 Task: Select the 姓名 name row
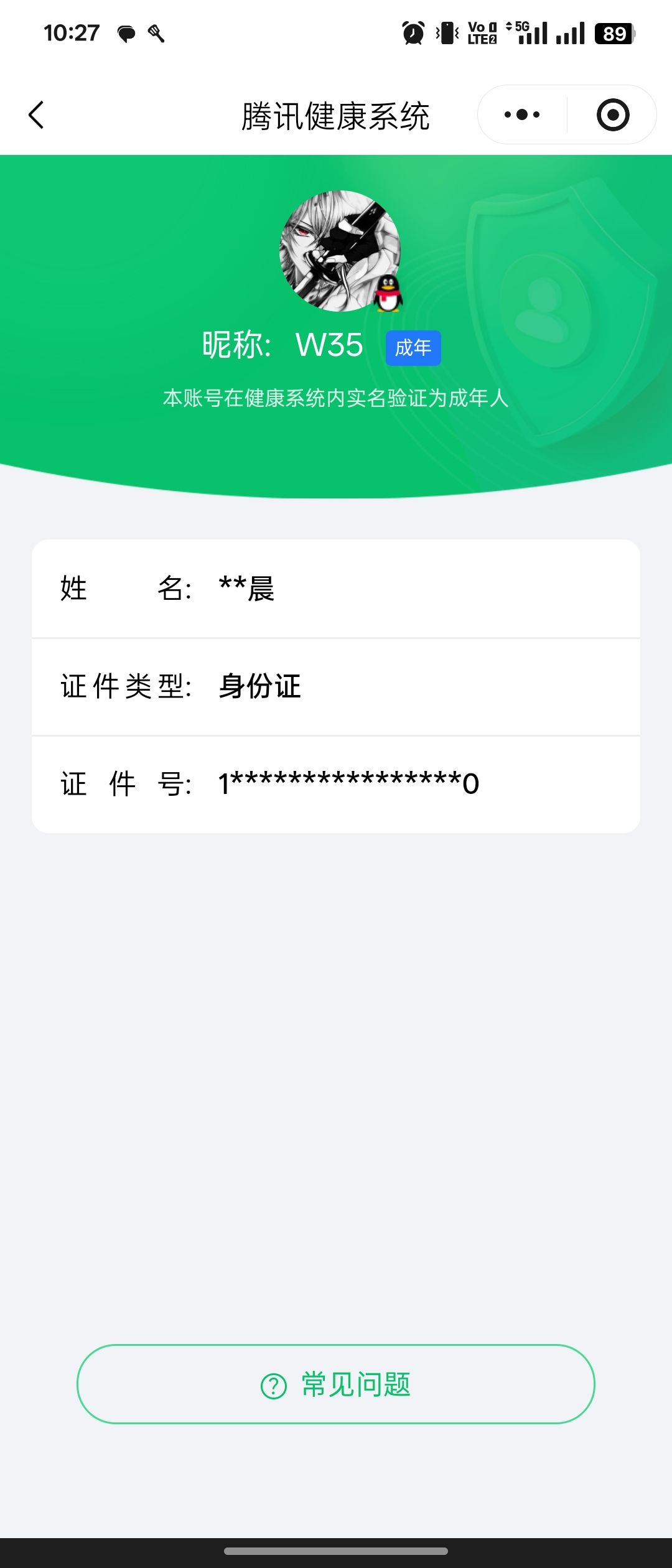tap(336, 590)
